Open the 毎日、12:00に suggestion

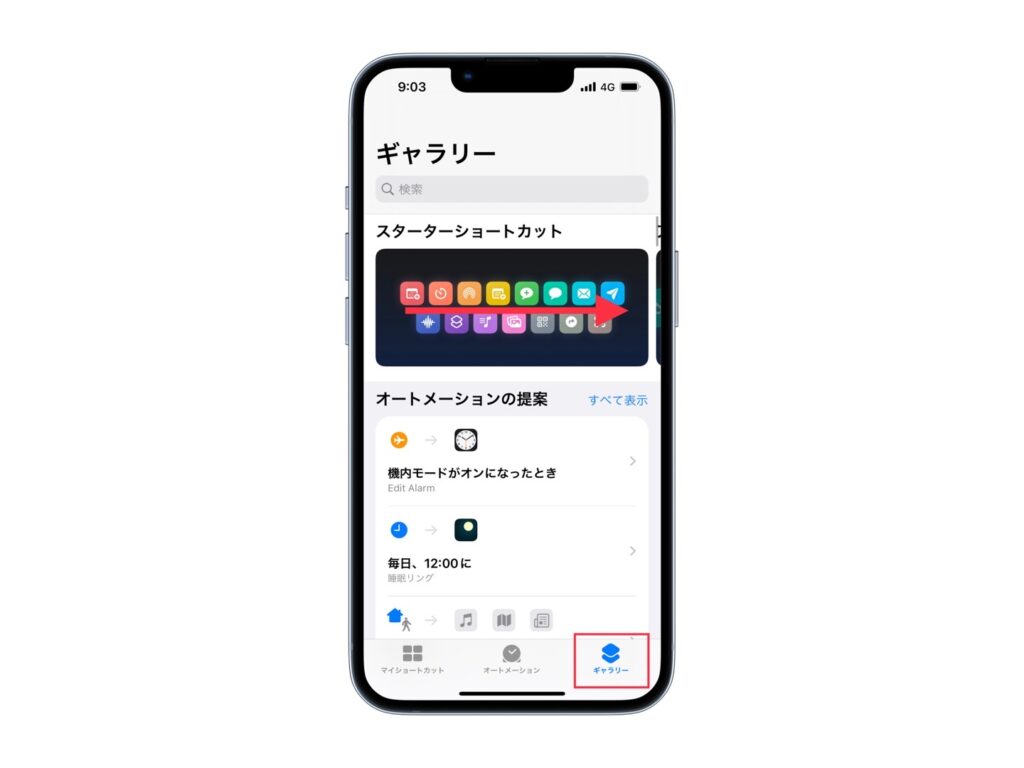click(511, 552)
